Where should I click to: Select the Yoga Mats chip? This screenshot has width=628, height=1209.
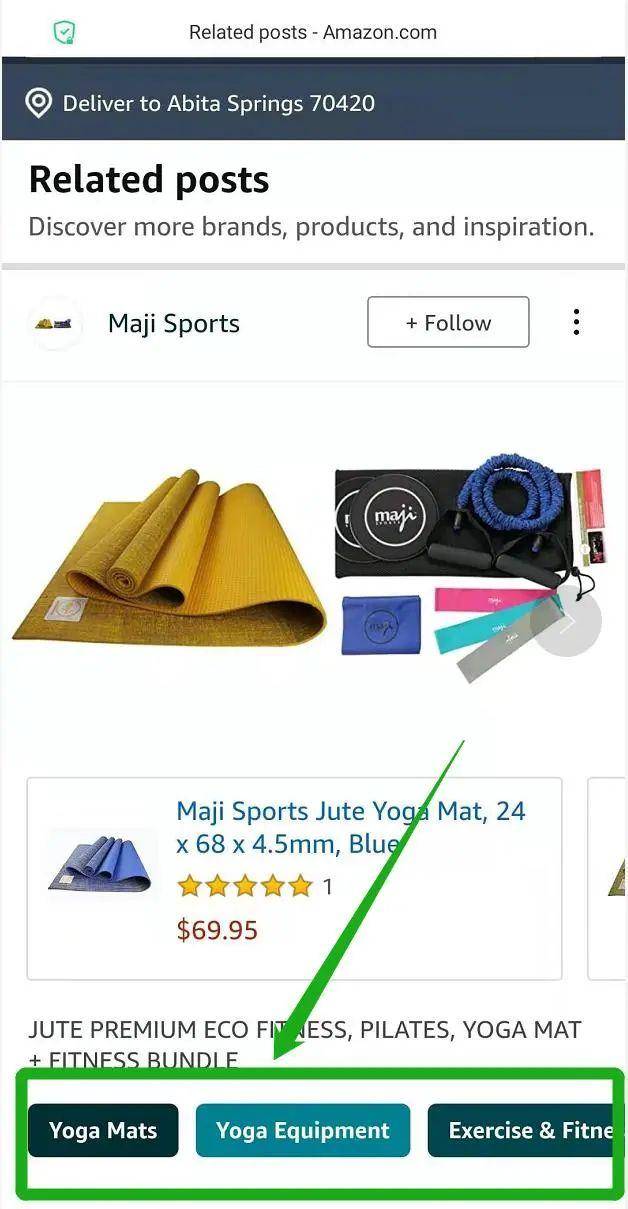[103, 1131]
